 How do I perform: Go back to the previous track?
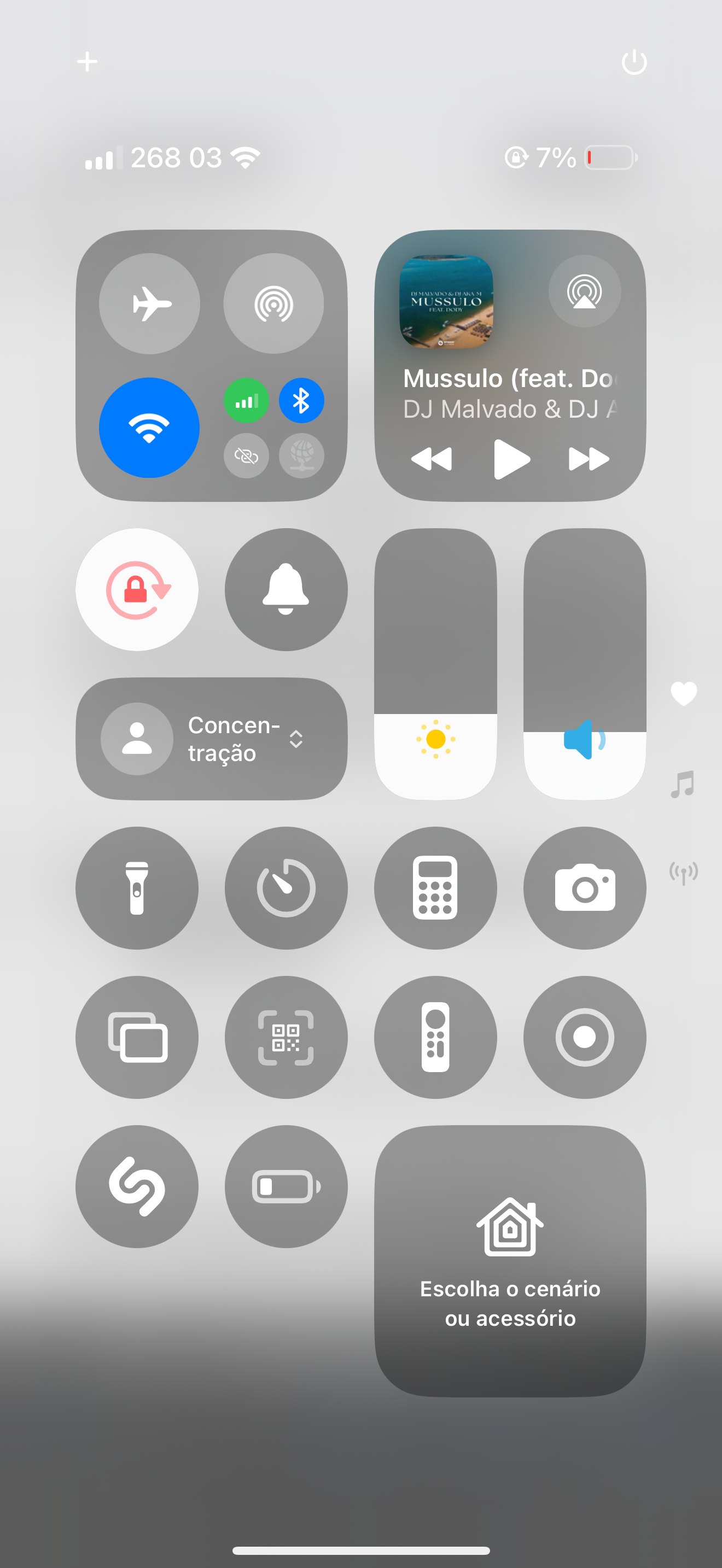coord(432,459)
